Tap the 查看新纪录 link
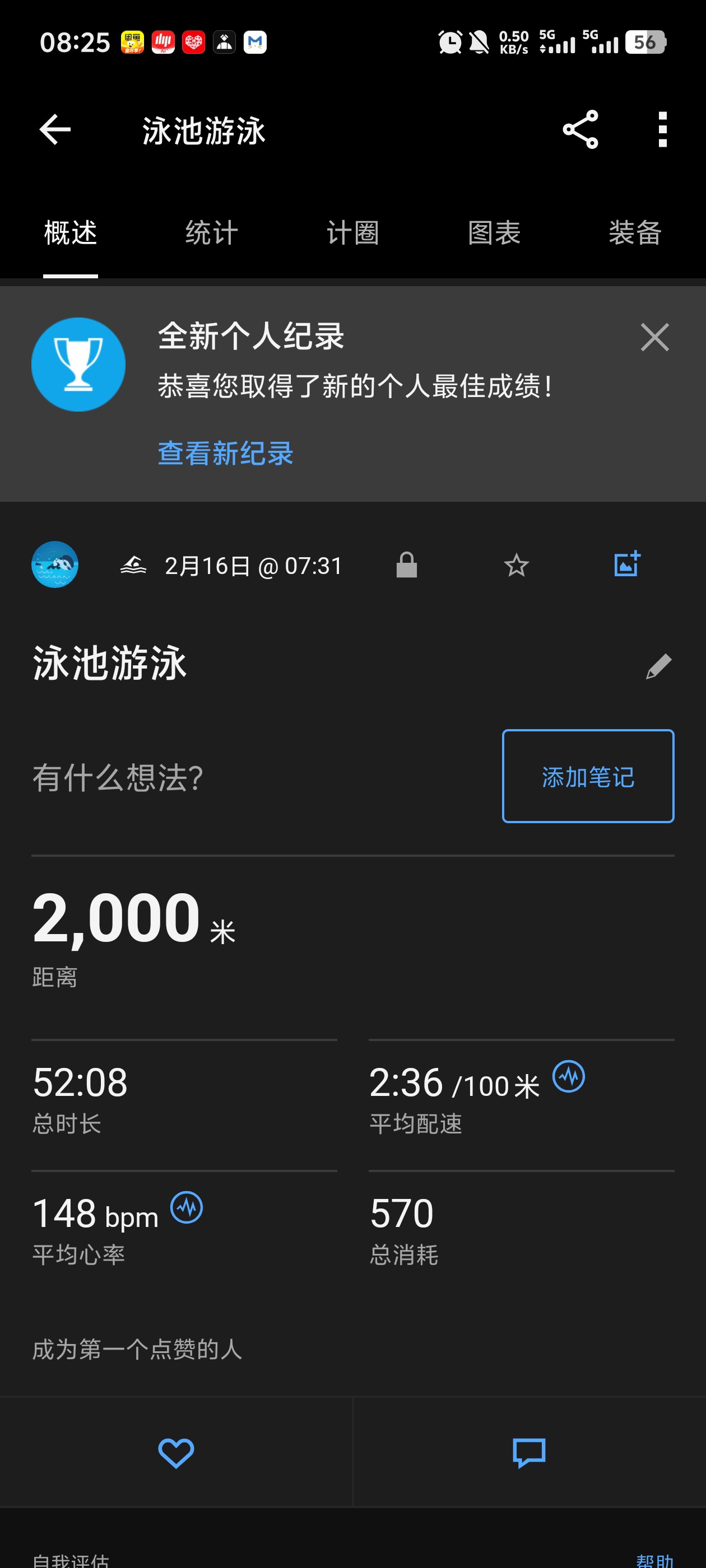 pos(225,454)
